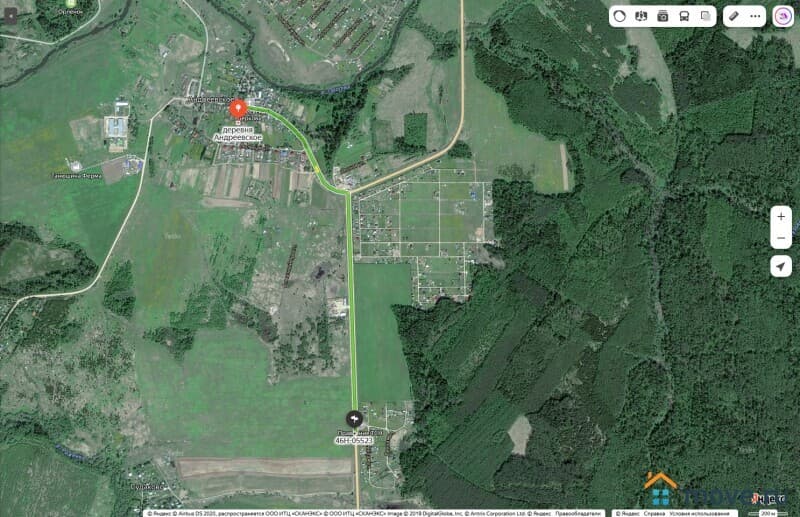The width and height of the screenshot is (800, 517).
Task: Expand the collapsed side panel arrow
Action: tap(10, 466)
